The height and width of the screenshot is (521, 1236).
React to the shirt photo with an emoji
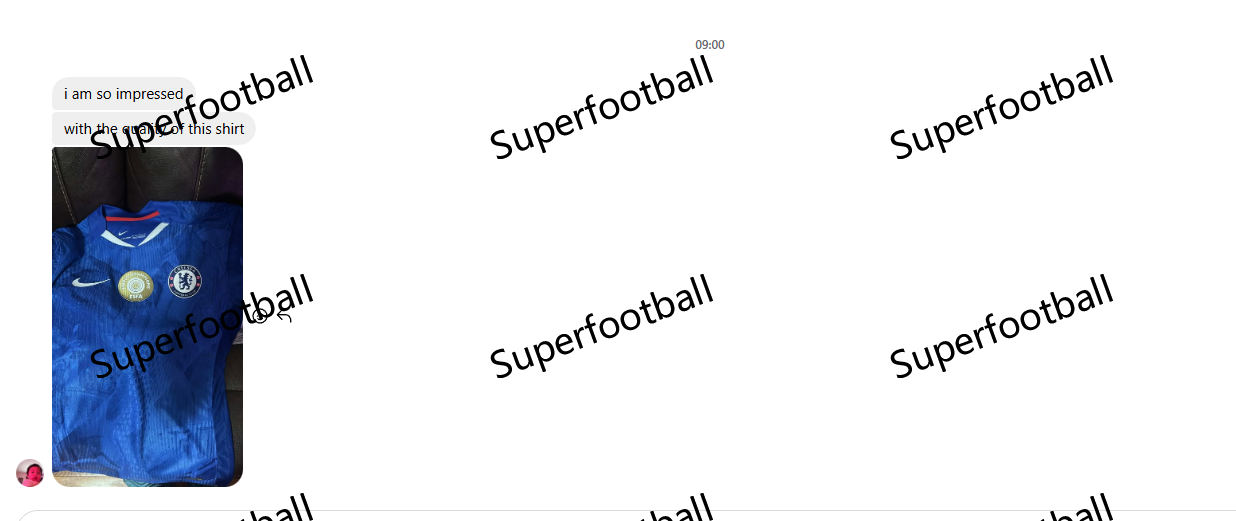click(x=260, y=317)
